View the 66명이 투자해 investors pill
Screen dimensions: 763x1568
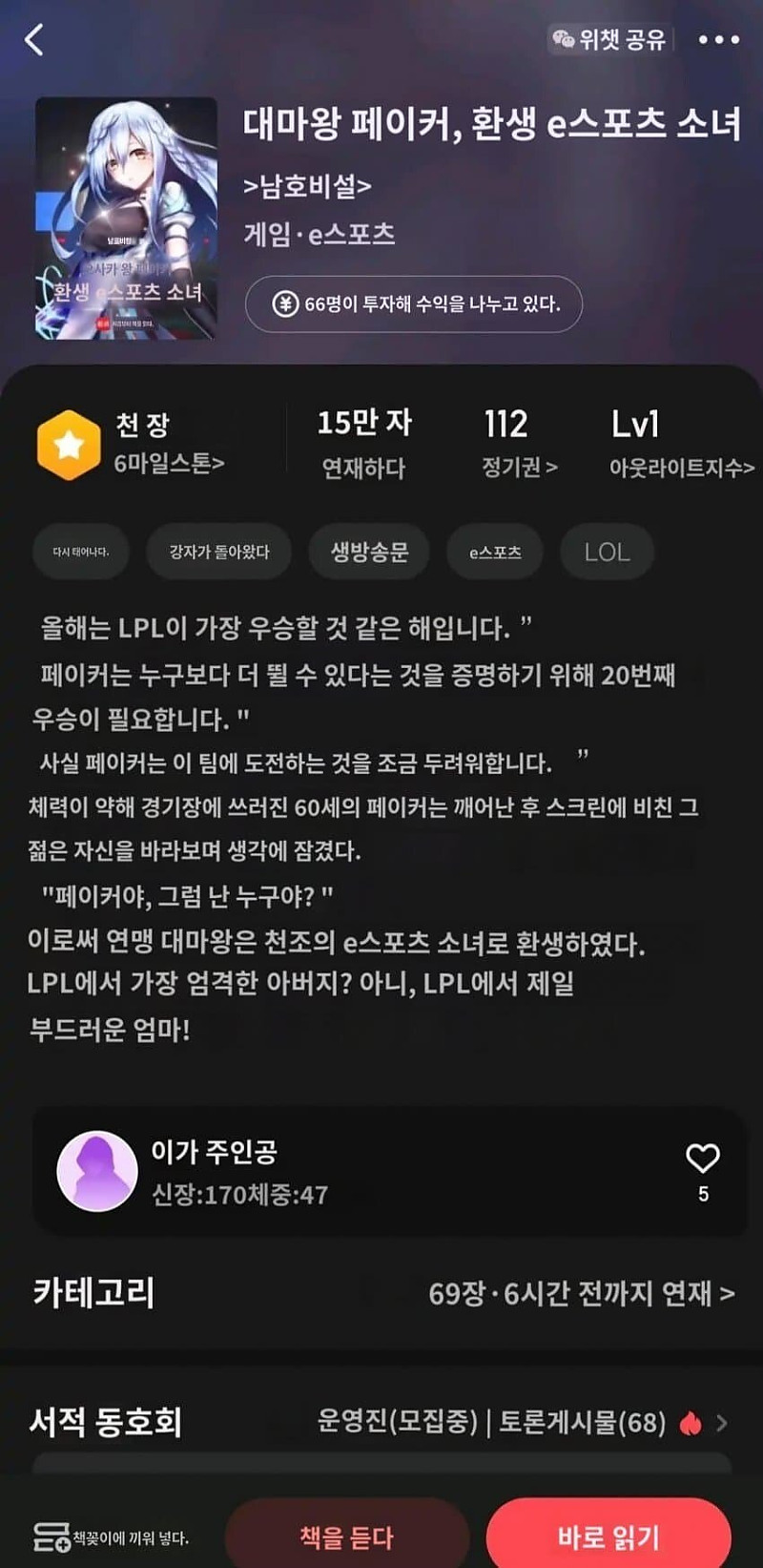(414, 304)
